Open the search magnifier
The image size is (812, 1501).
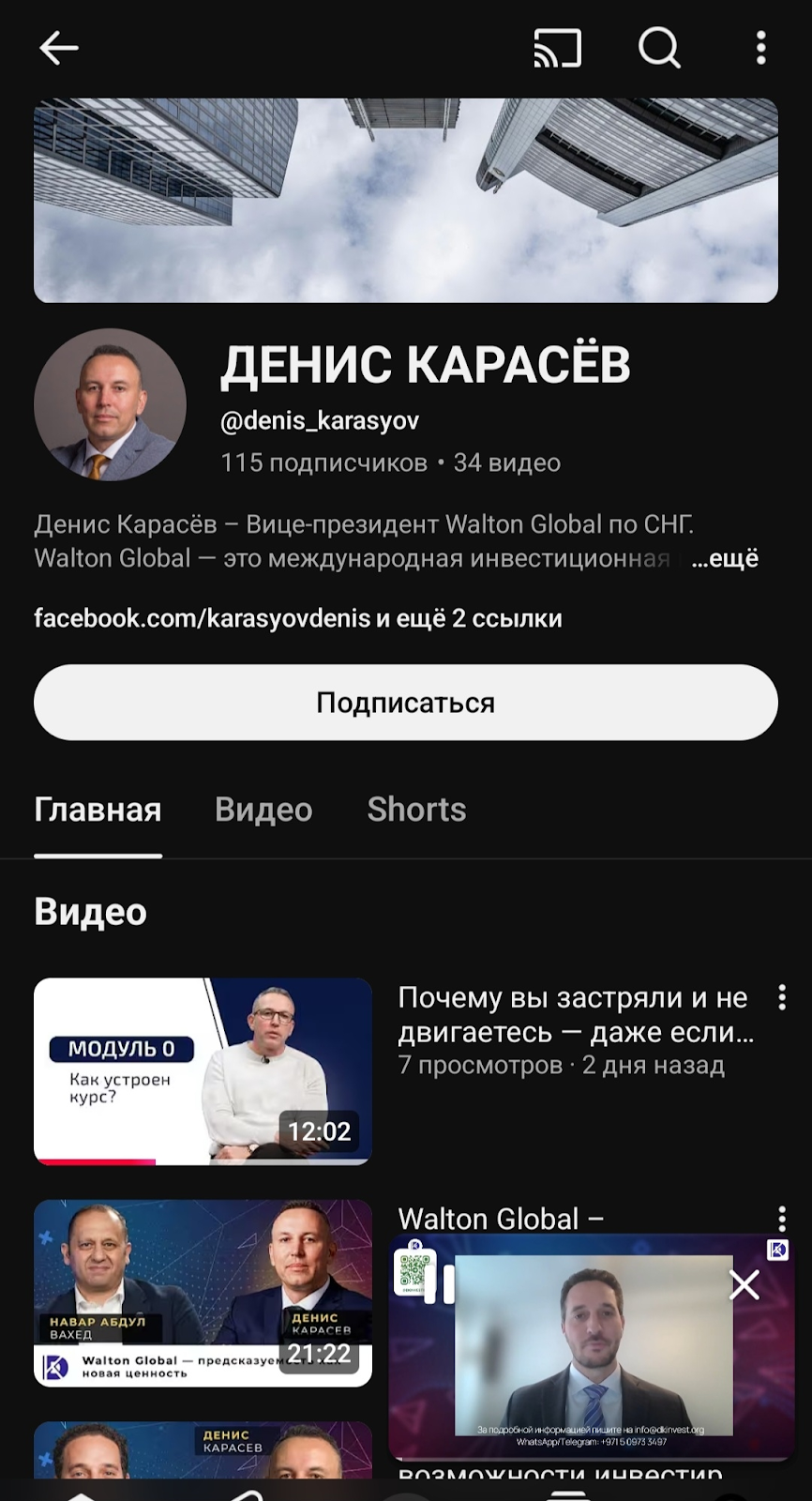tap(659, 47)
